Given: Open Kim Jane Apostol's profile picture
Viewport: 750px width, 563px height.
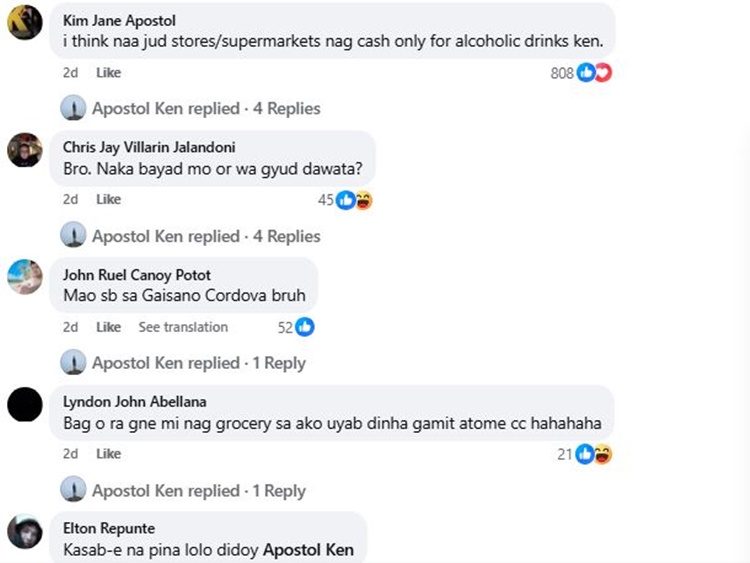Looking at the screenshot, I should [x=25, y=22].
